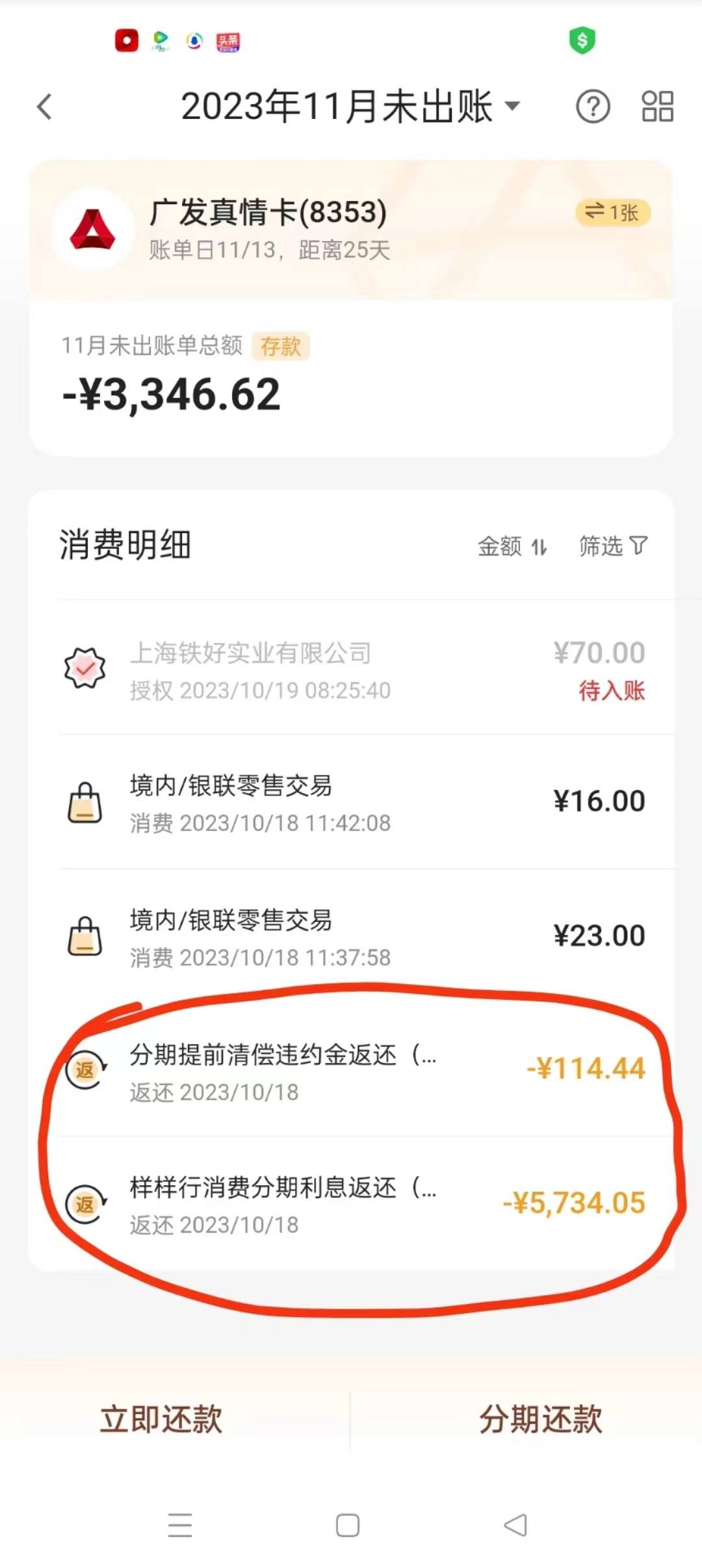Image resolution: width=702 pixels, height=1568 pixels.
Task: Open 样样行消费分期利息返还 refund details
Action: [x=354, y=1205]
